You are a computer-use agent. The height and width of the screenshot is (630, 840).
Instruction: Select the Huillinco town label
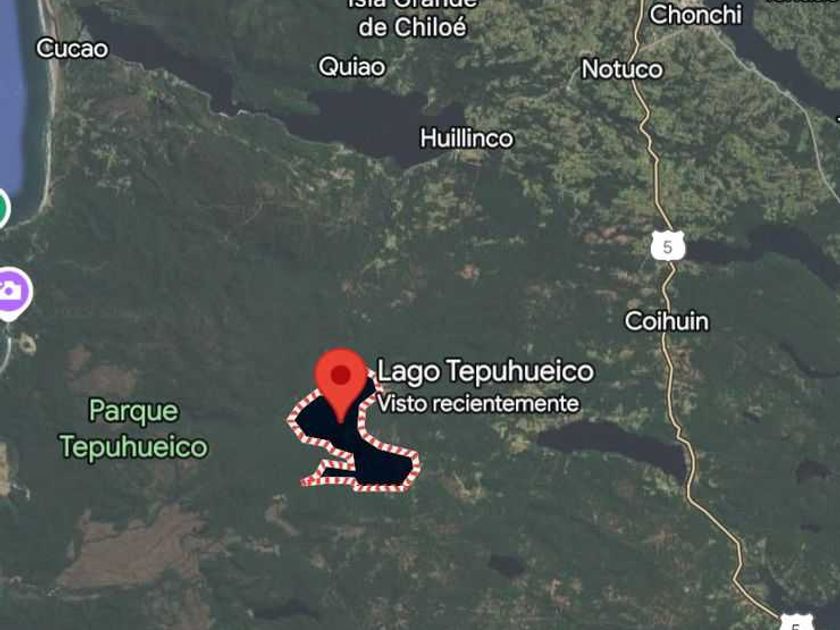point(466,138)
